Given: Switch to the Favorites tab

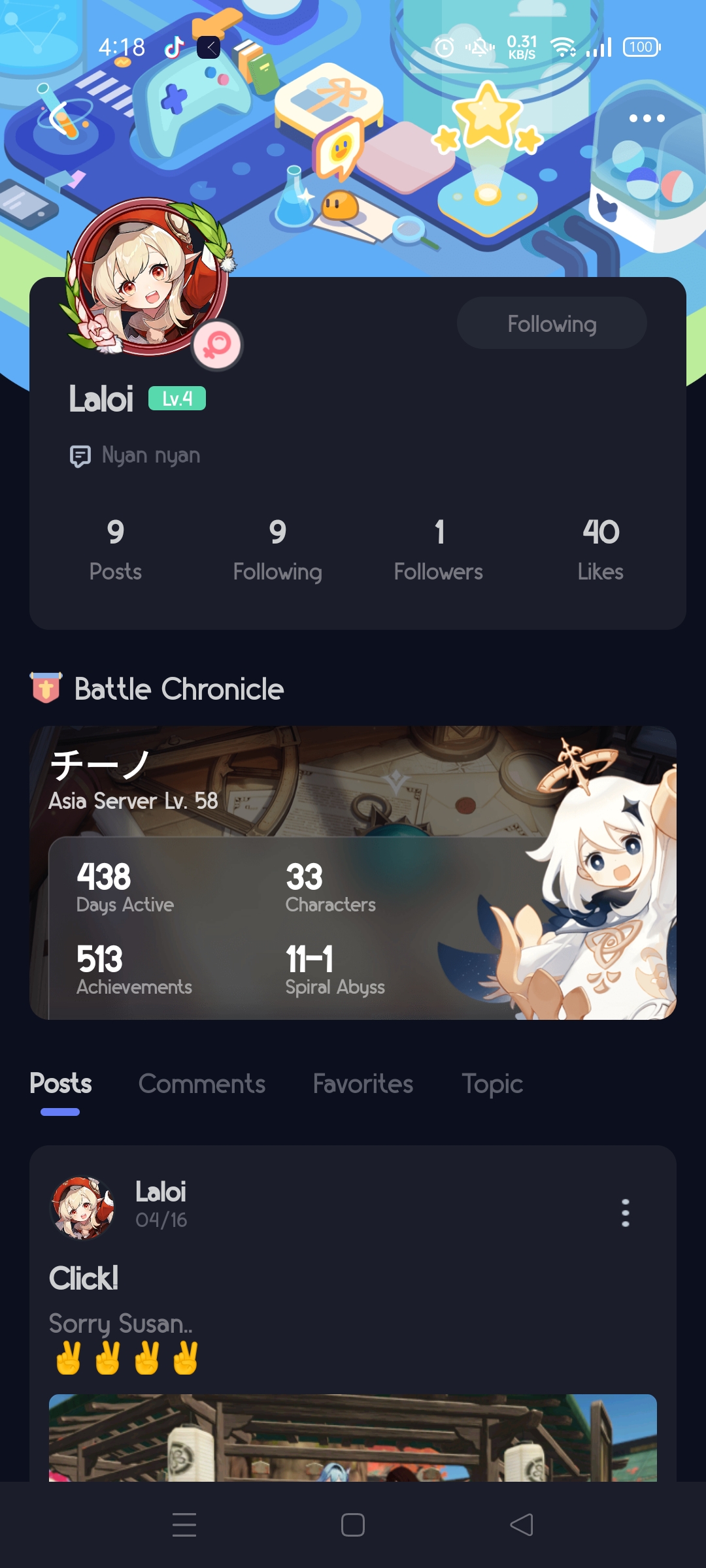Looking at the screenshot, I should coord(363,1084).
